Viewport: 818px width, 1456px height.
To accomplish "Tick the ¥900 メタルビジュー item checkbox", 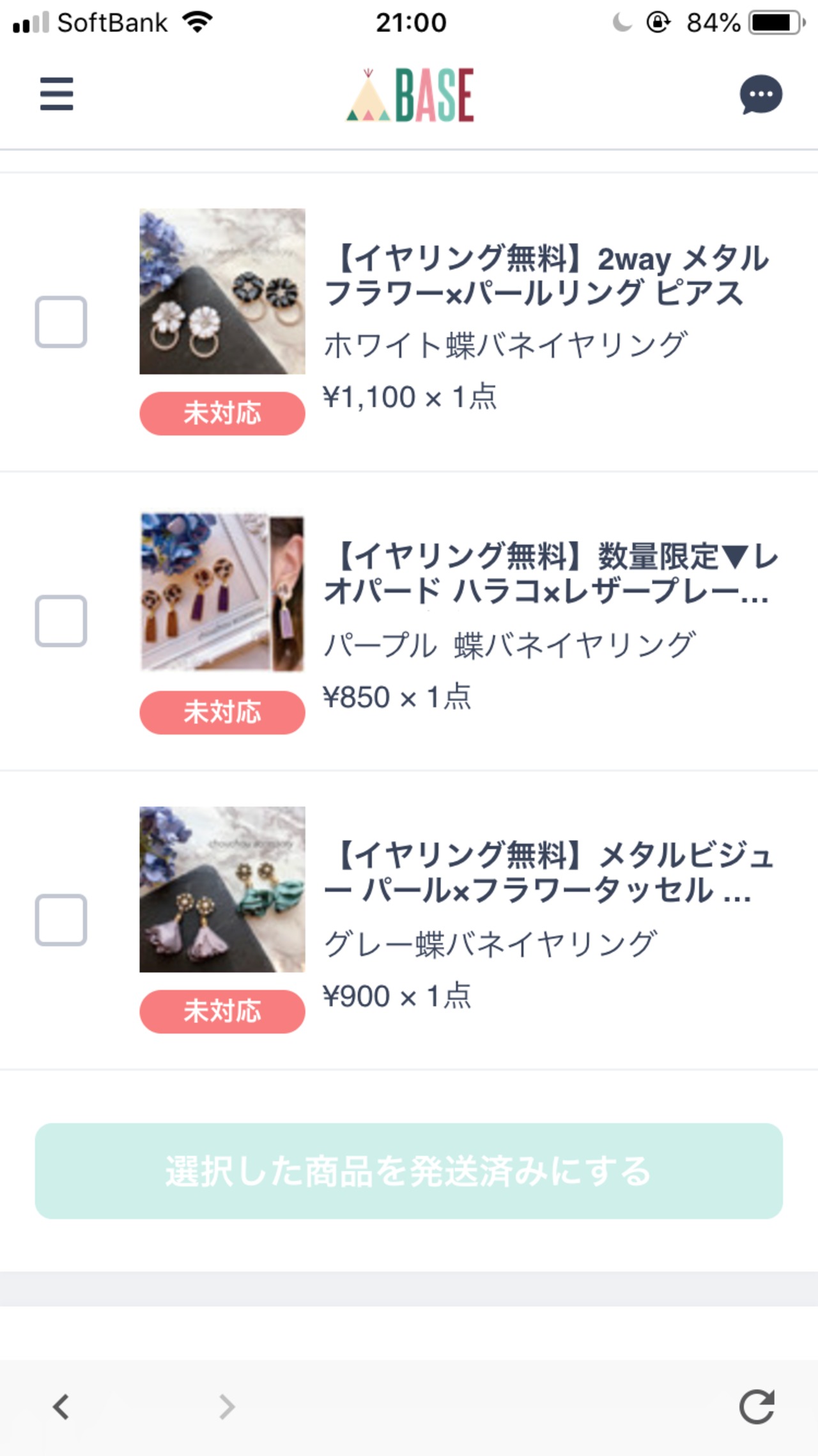I will pos(61,920).
